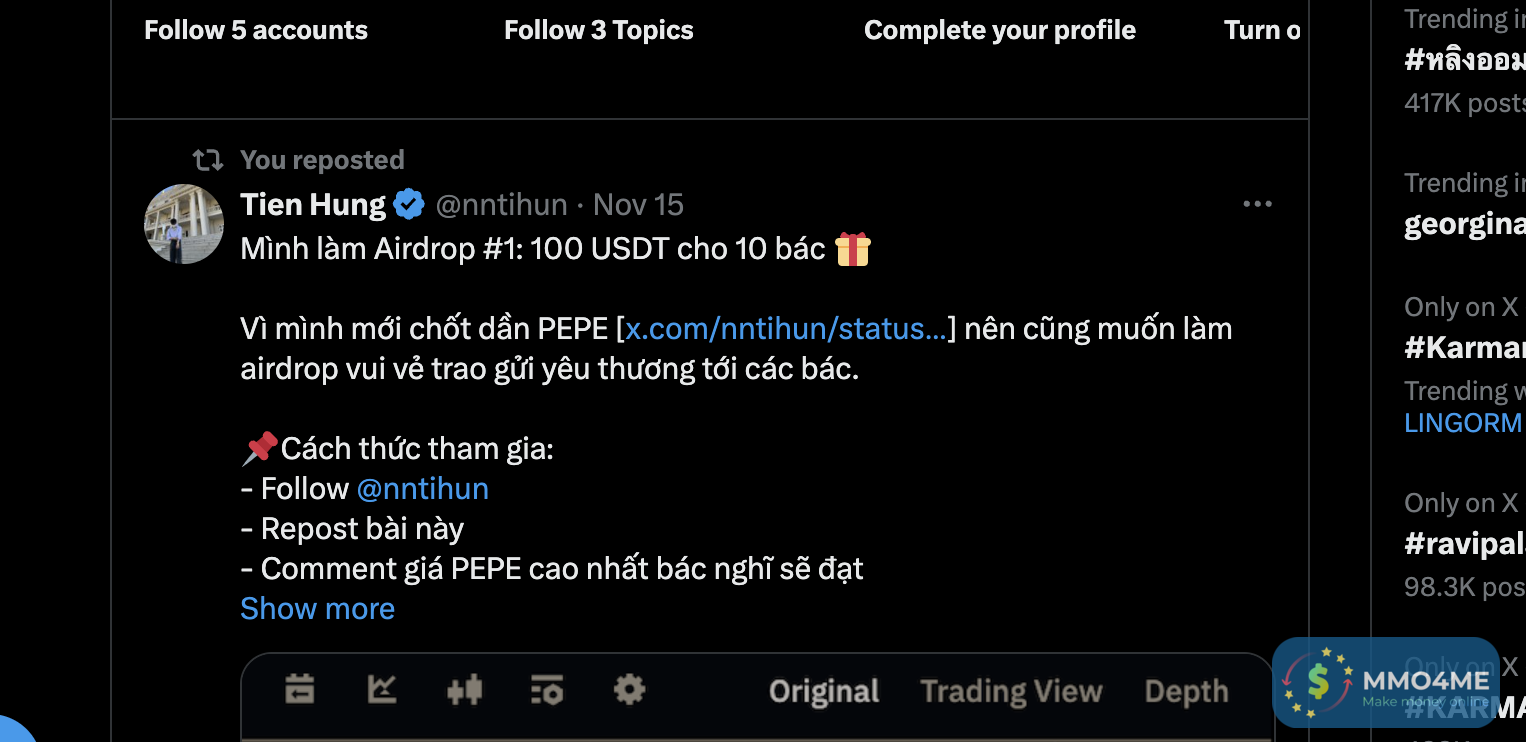Open the Follow 5 accounts card
The image size is (1526, 742).
(256, 31)
